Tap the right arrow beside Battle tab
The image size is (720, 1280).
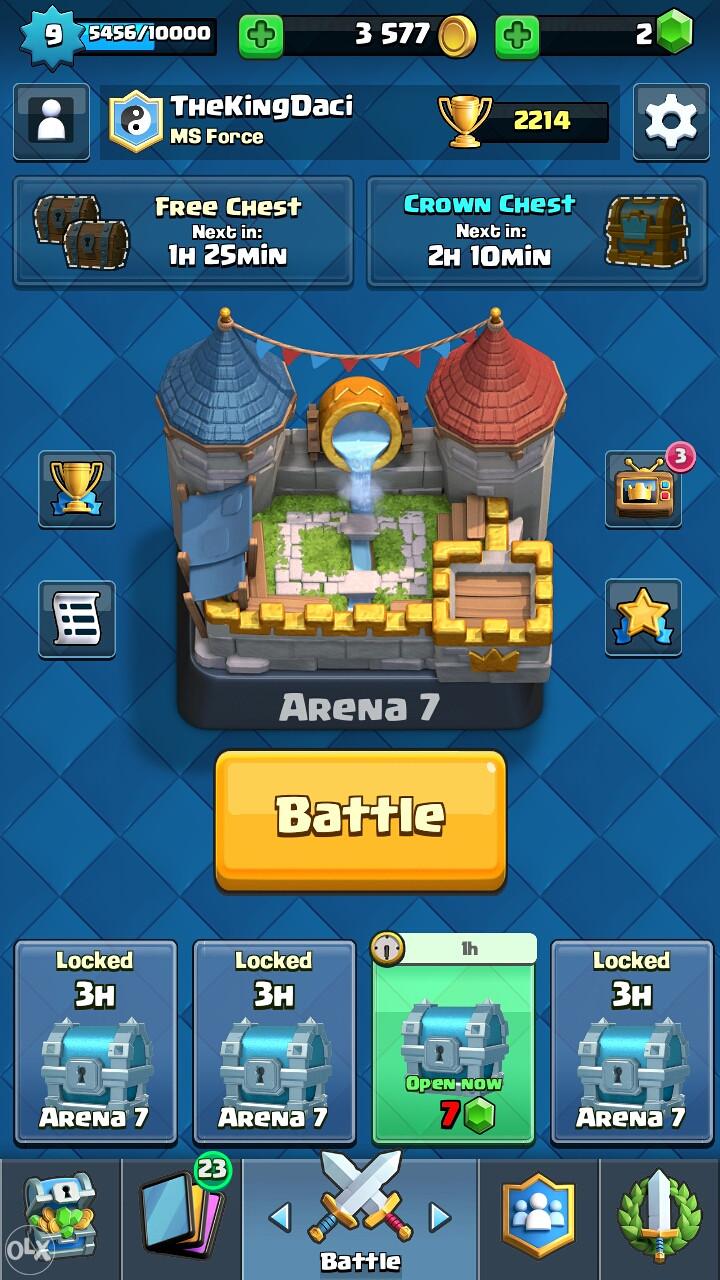coord(440,1216)
